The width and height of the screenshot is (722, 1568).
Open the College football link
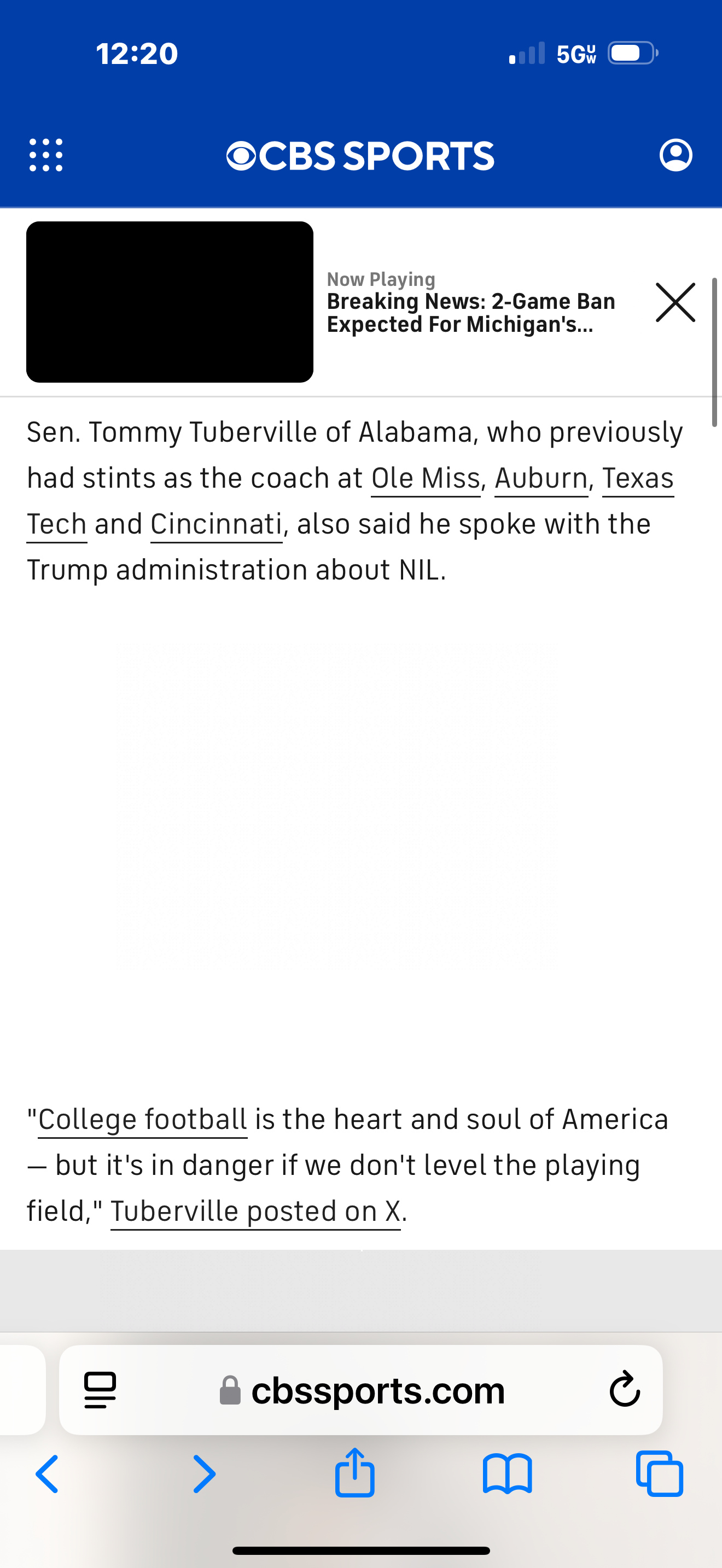(x=142, y=1119)
